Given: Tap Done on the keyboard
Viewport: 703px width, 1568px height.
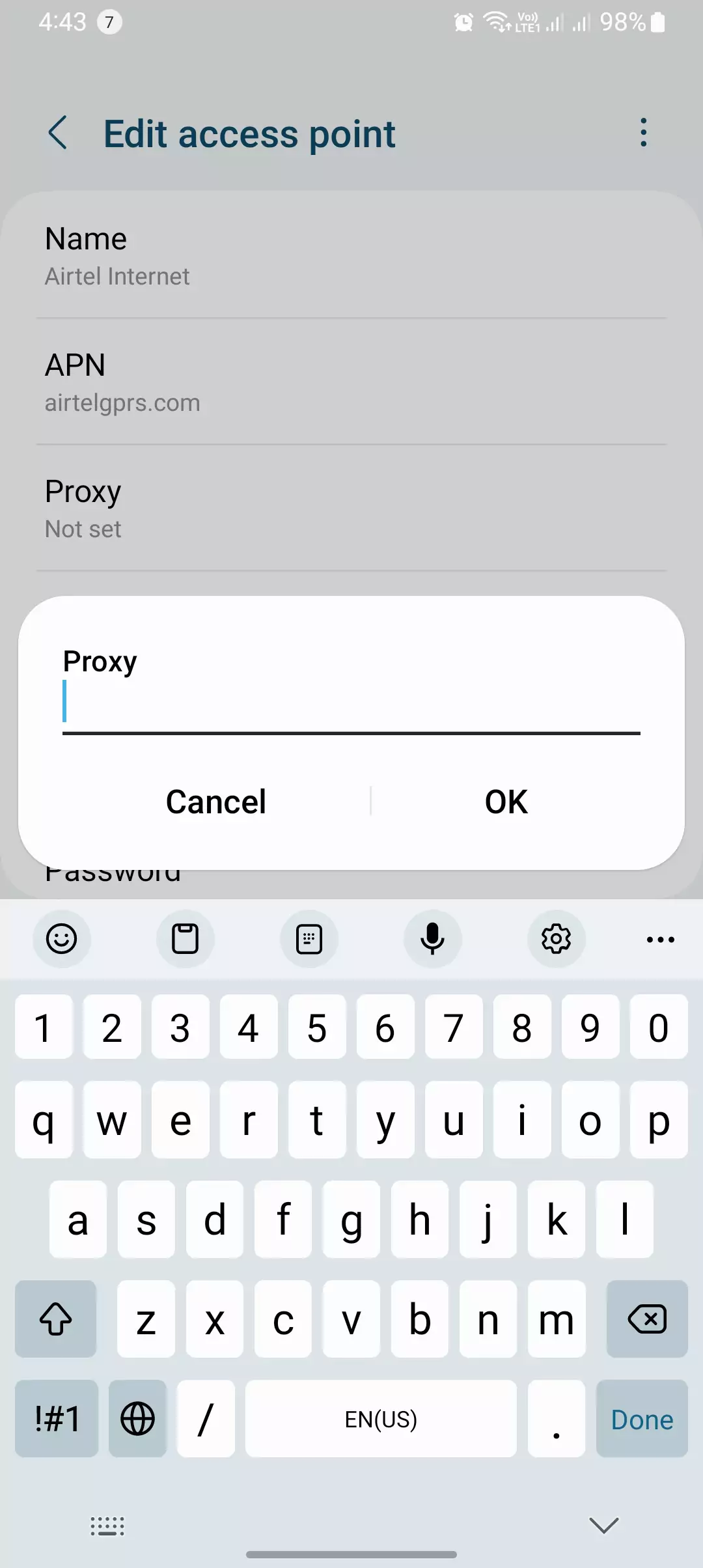Looking at the screenshot, I should coord(642,1420).
